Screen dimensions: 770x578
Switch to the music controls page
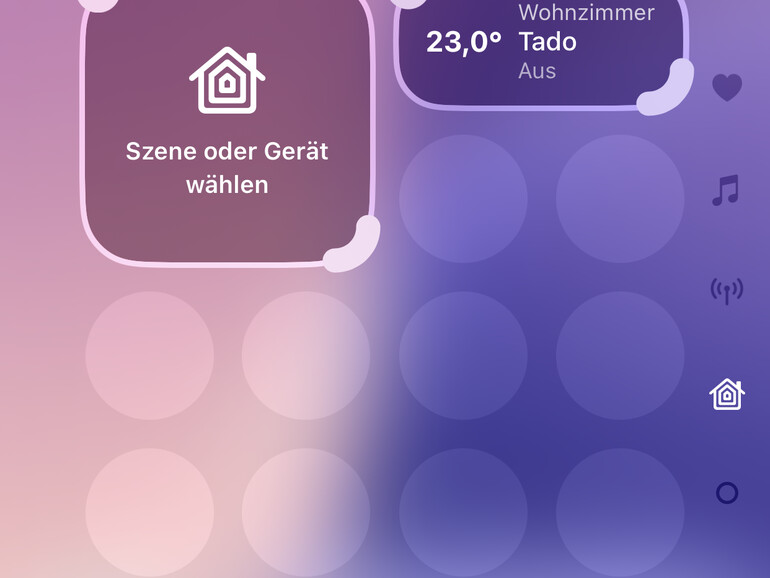(x=726, y=190)
